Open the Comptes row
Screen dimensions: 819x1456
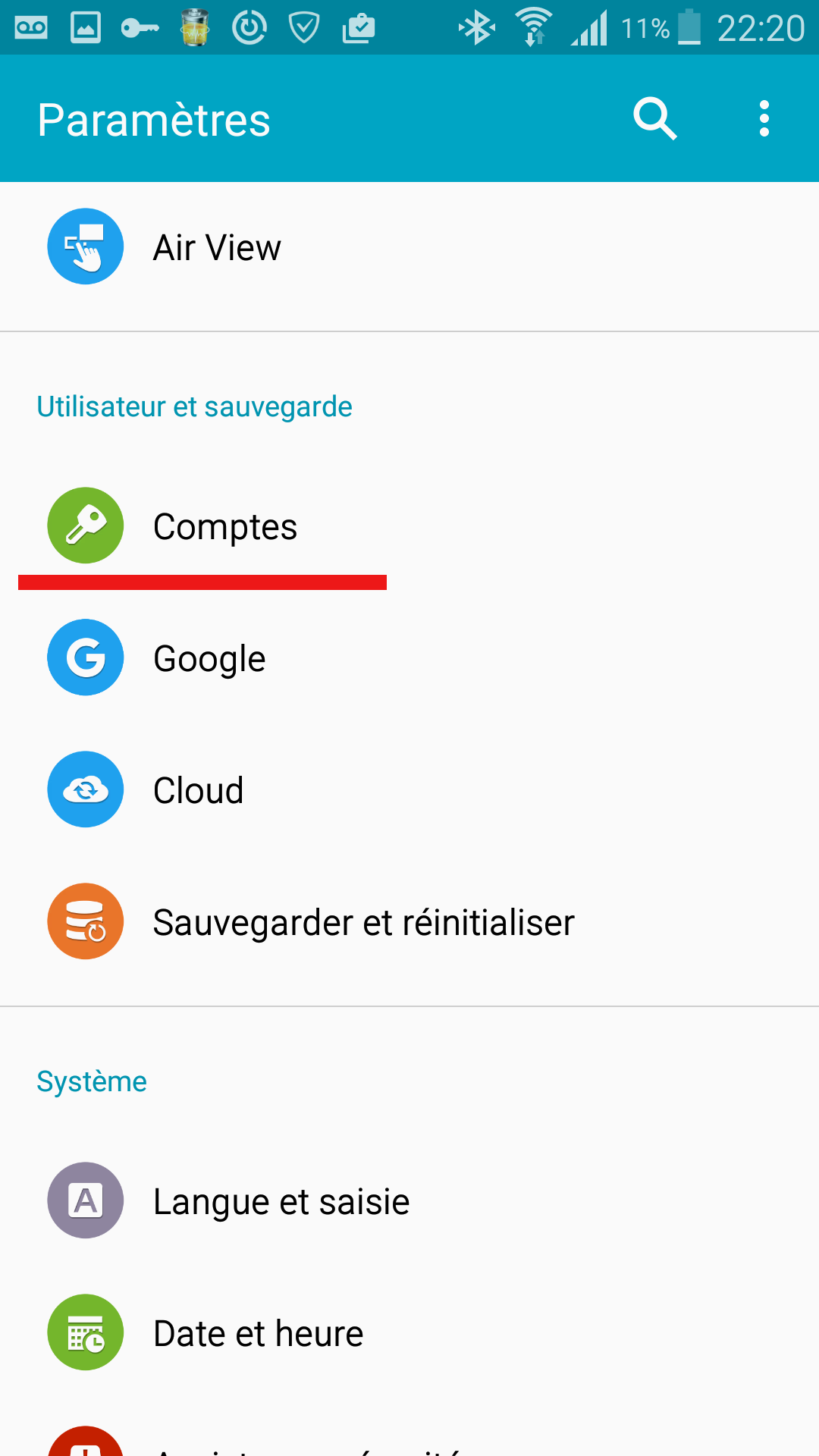click(x=409, y=526)
